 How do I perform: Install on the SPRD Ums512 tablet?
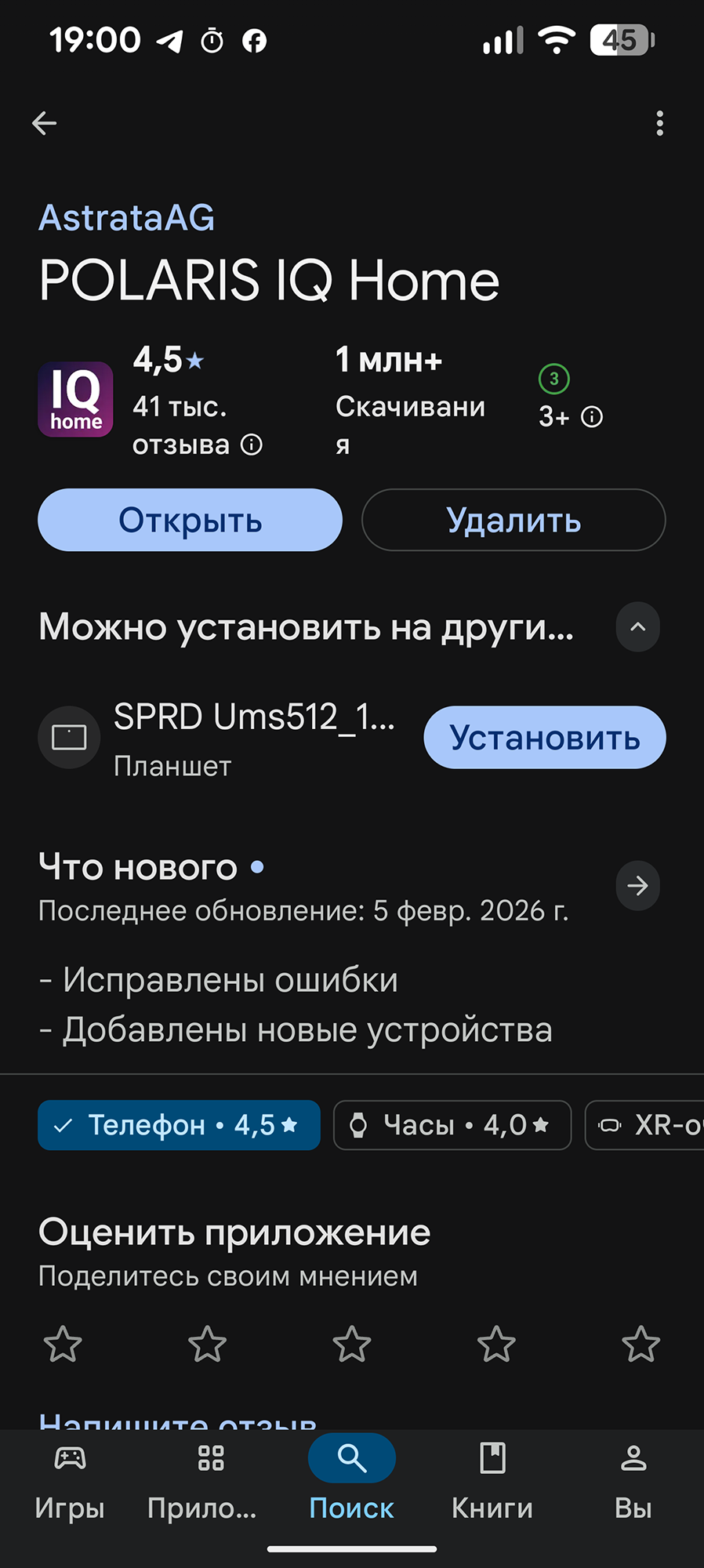tap(545, 738)
